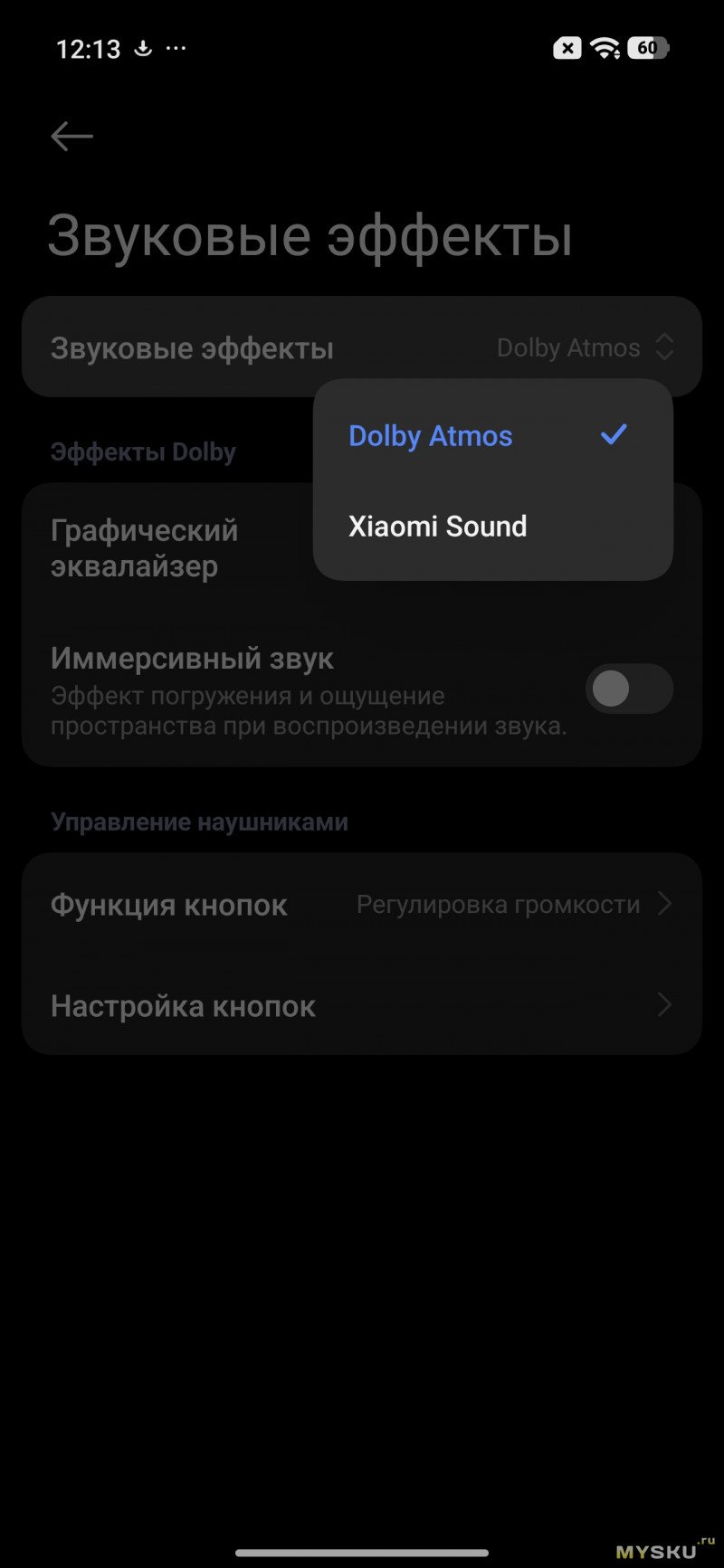This screenshot has height=1568, width=724.
Task: Select Dolby Atmos in the dropdown
Action: tap(431, 436)
